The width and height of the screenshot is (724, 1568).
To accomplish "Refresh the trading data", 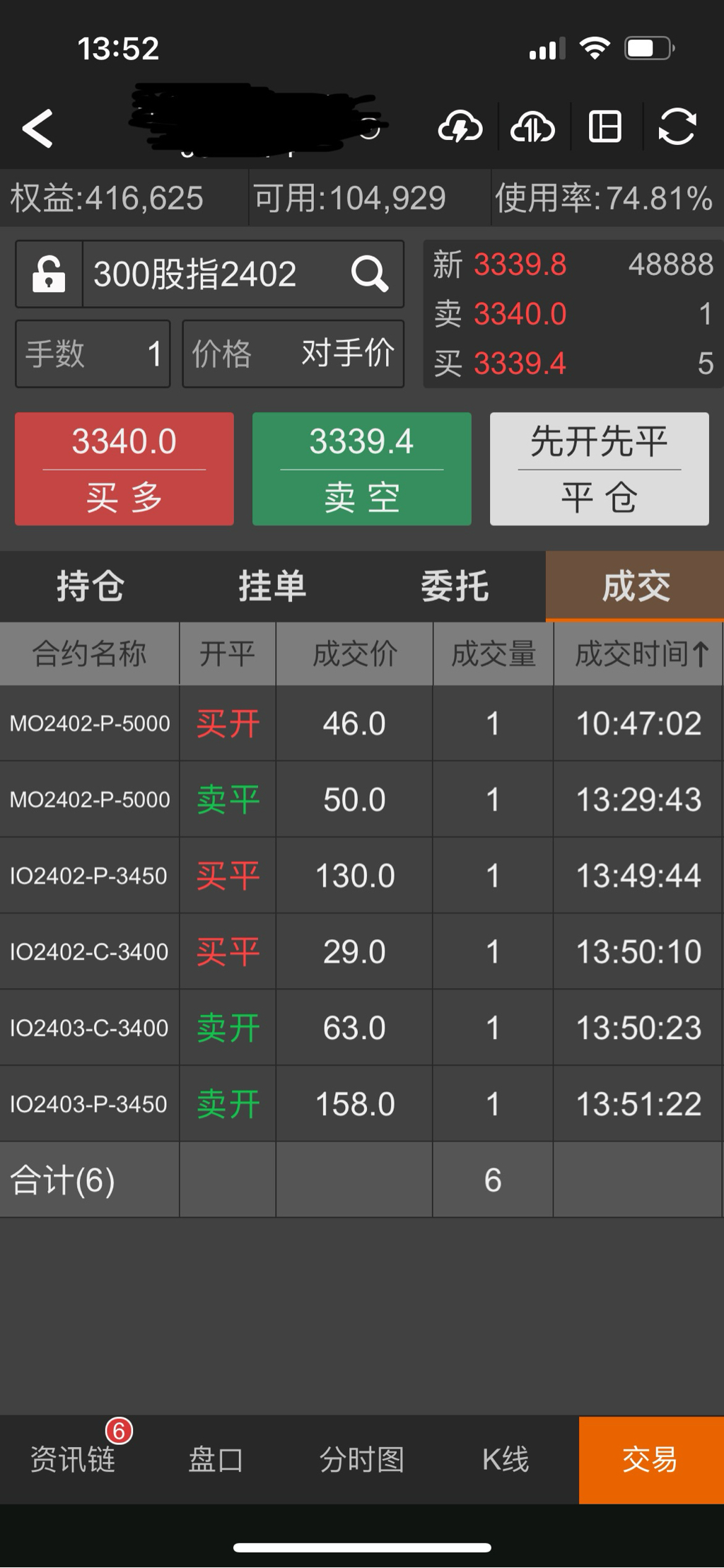I will [x=677, y=128].
